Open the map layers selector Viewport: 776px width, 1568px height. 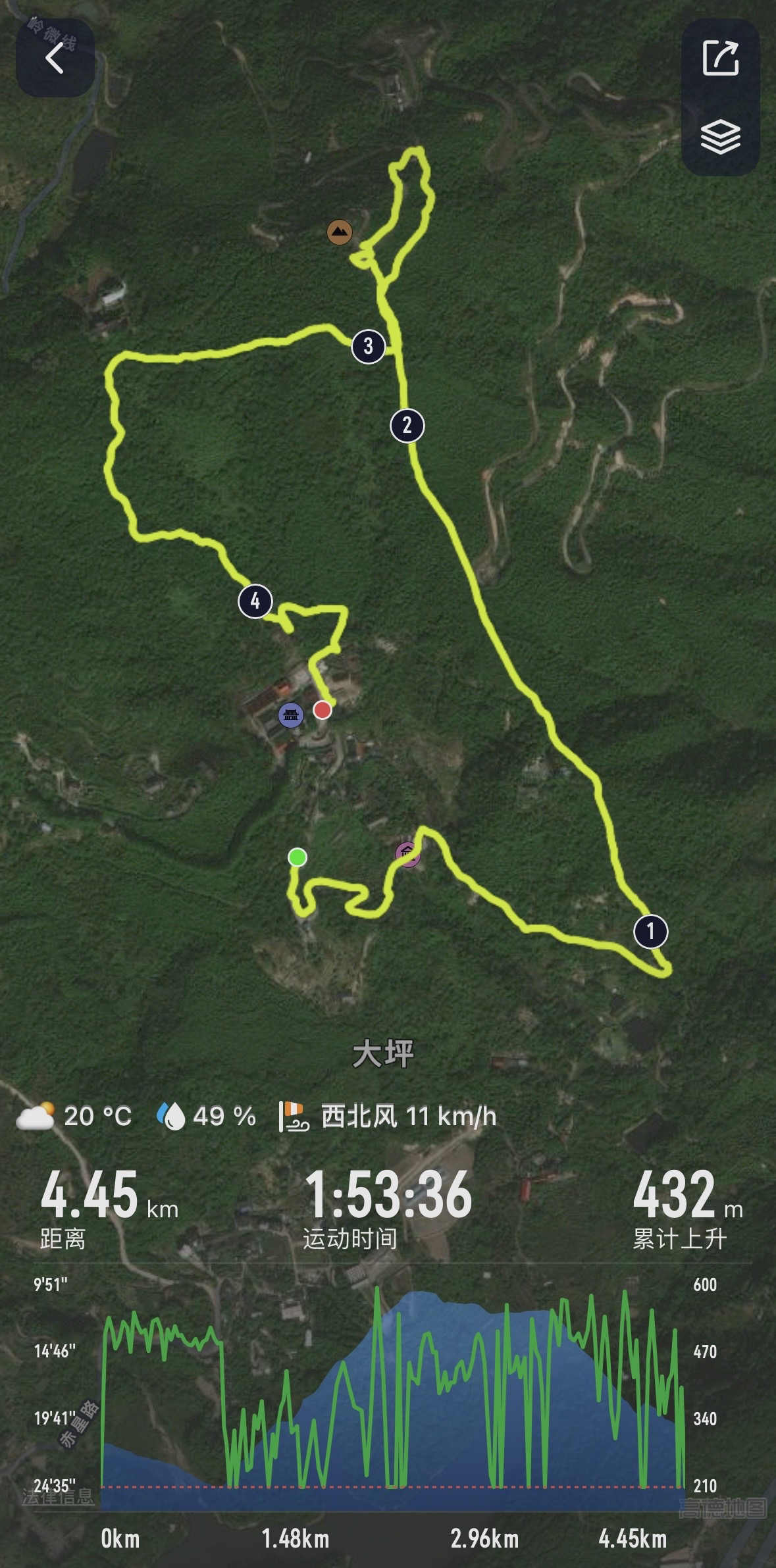click(x=721, y=137)
